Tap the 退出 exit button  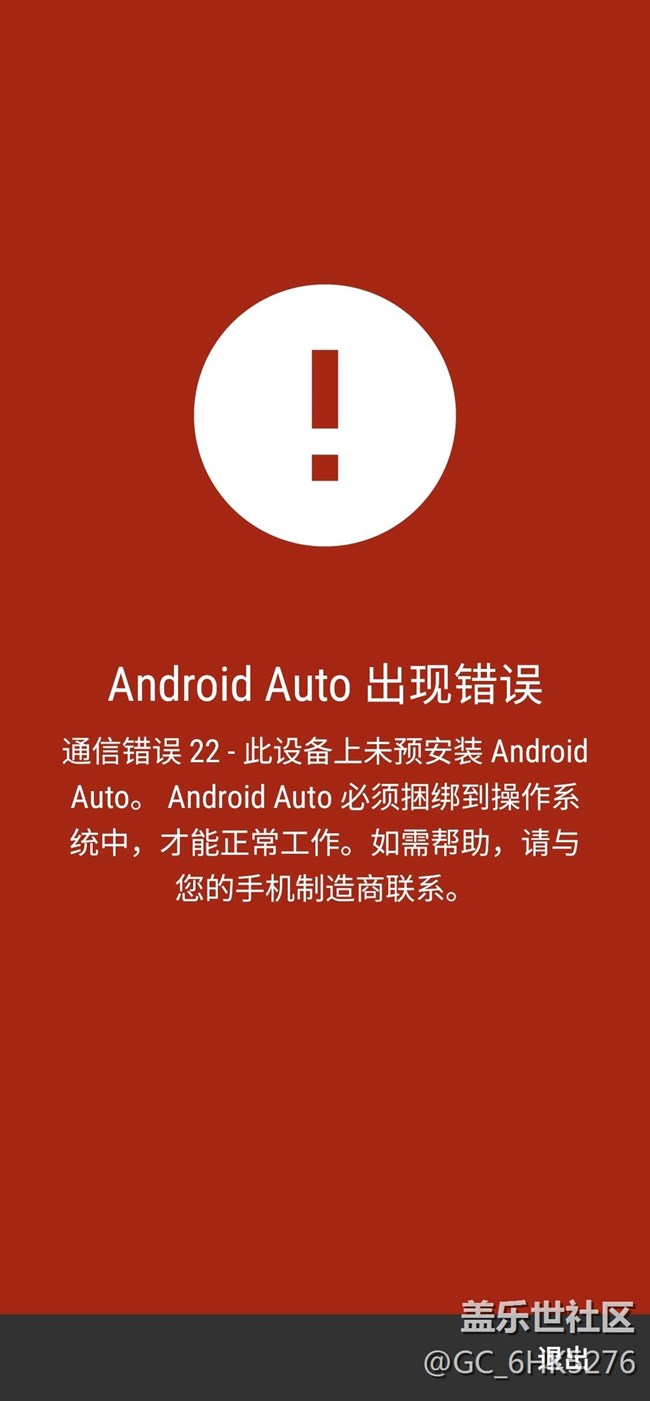pos(563,1357)
